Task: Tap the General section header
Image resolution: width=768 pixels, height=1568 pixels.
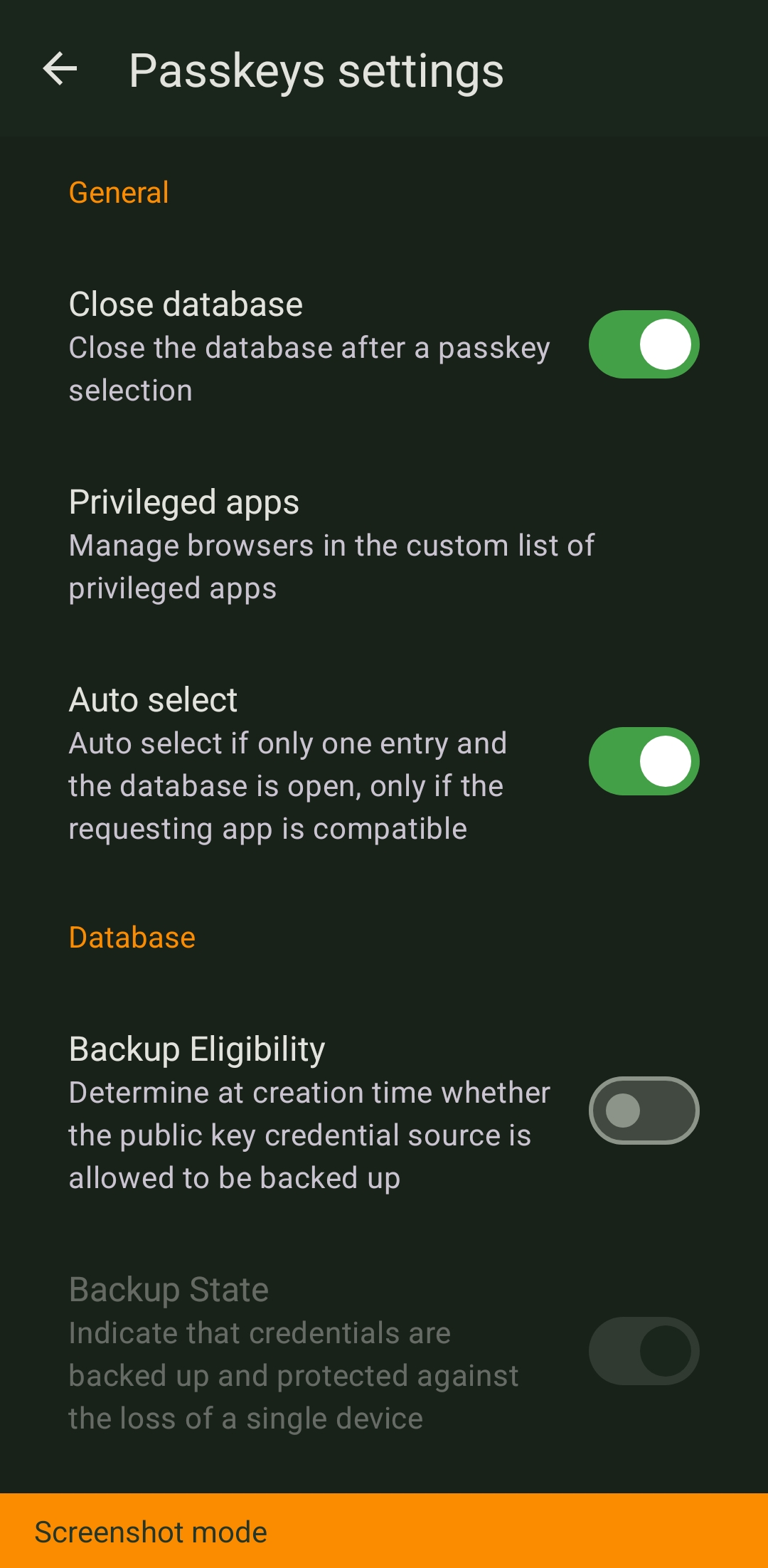Action: coord(119,191)
